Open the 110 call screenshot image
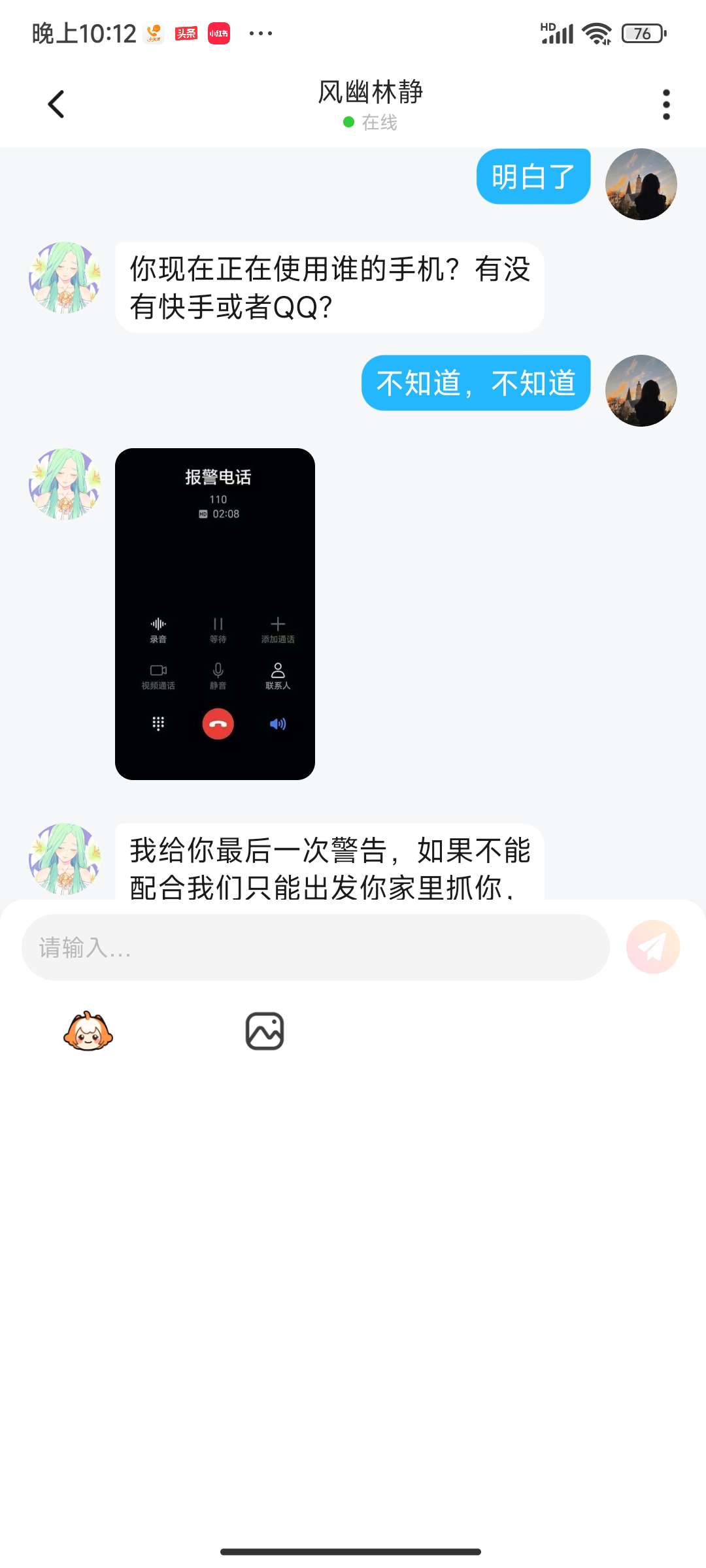Screen dimensions: 706x1568 pos(215,613)
